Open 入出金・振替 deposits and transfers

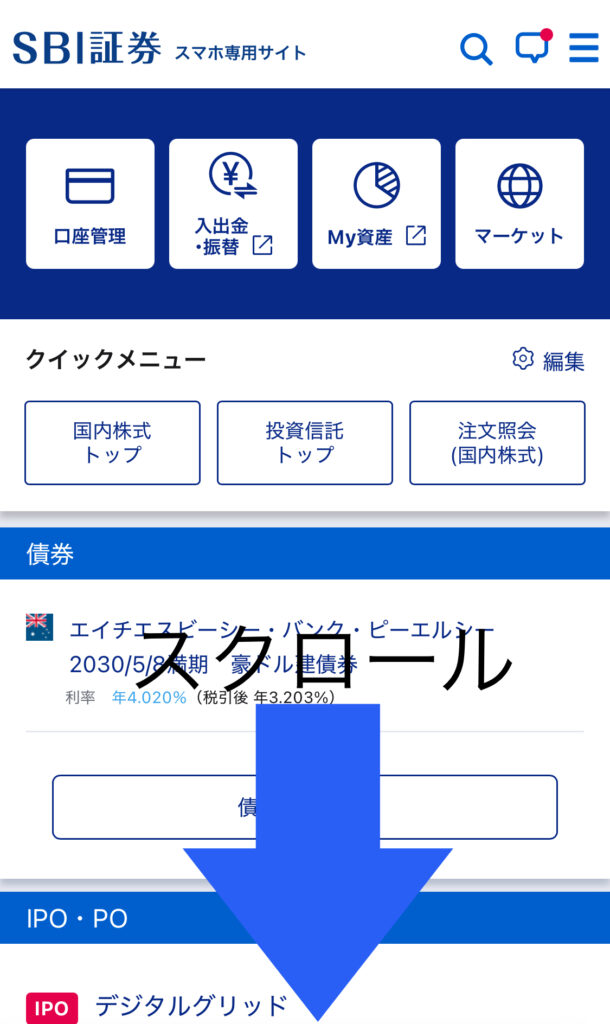click(233, 204)
